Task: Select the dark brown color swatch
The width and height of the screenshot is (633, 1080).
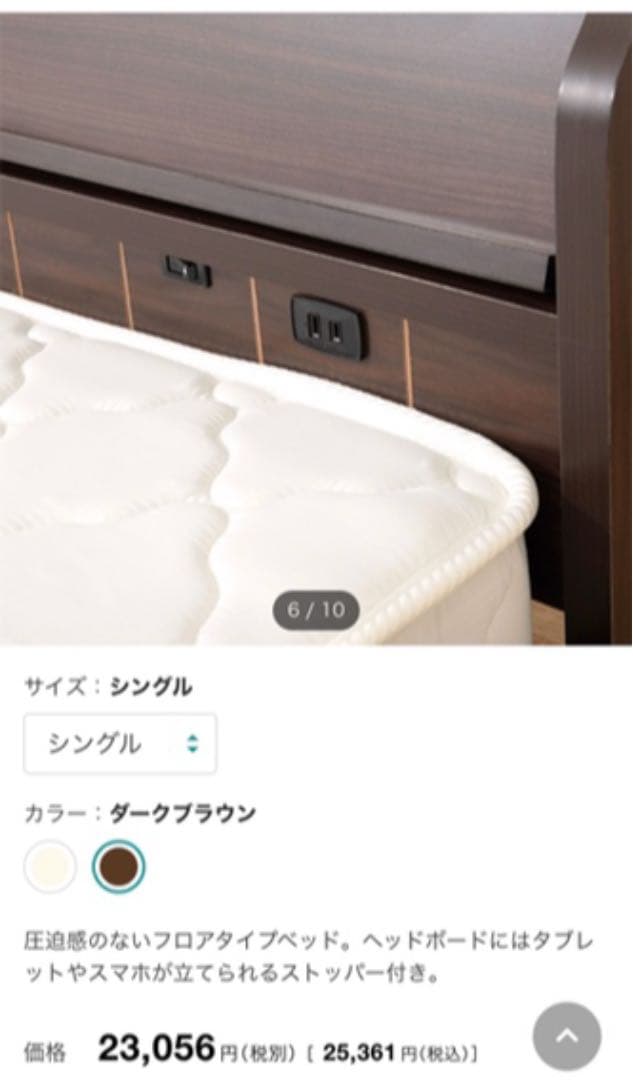Action: click(119, 866)
